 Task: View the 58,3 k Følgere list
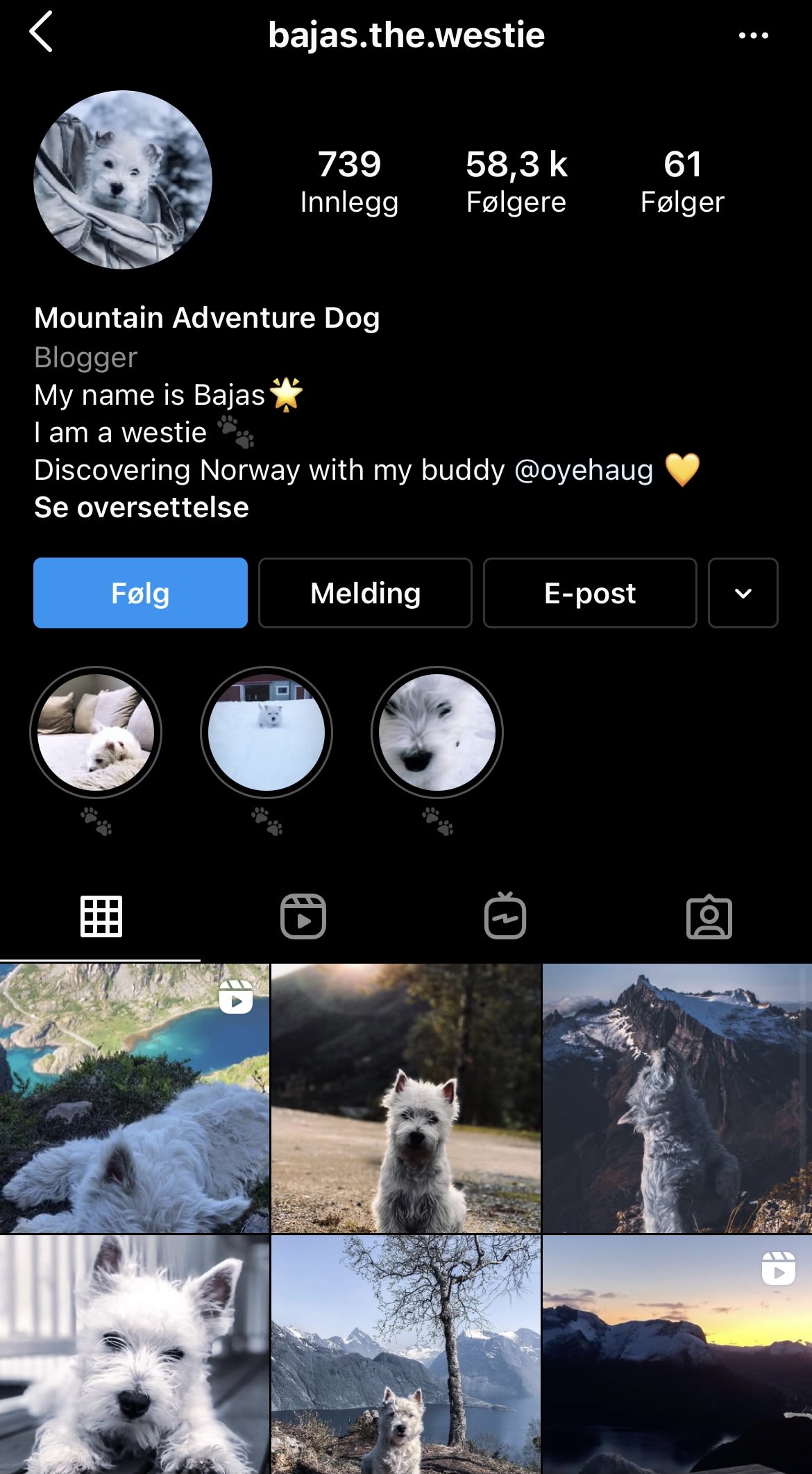tap(516, 182)
